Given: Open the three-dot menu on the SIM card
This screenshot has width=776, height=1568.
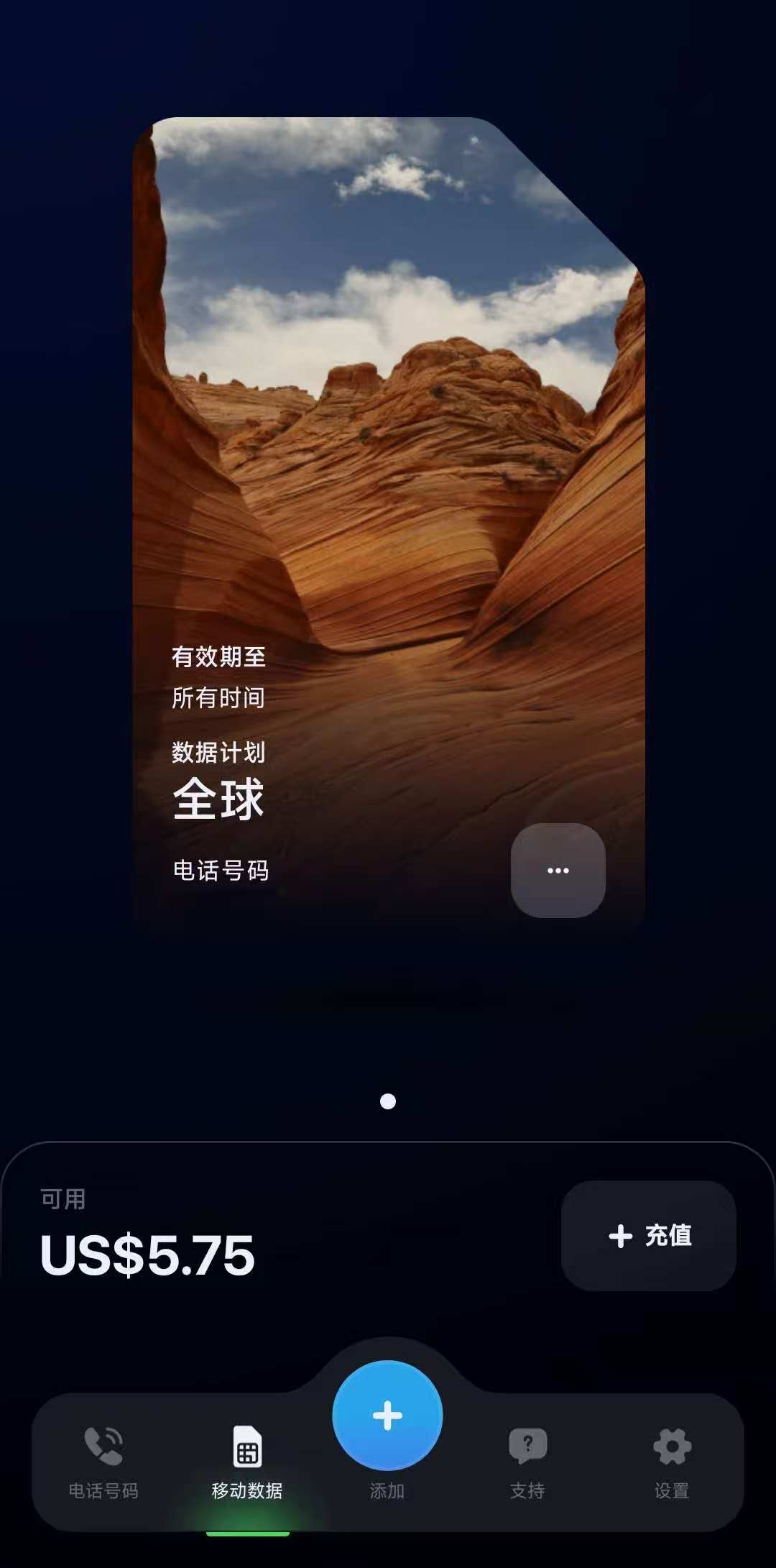Looking at the screenshot, I should 558,870.
